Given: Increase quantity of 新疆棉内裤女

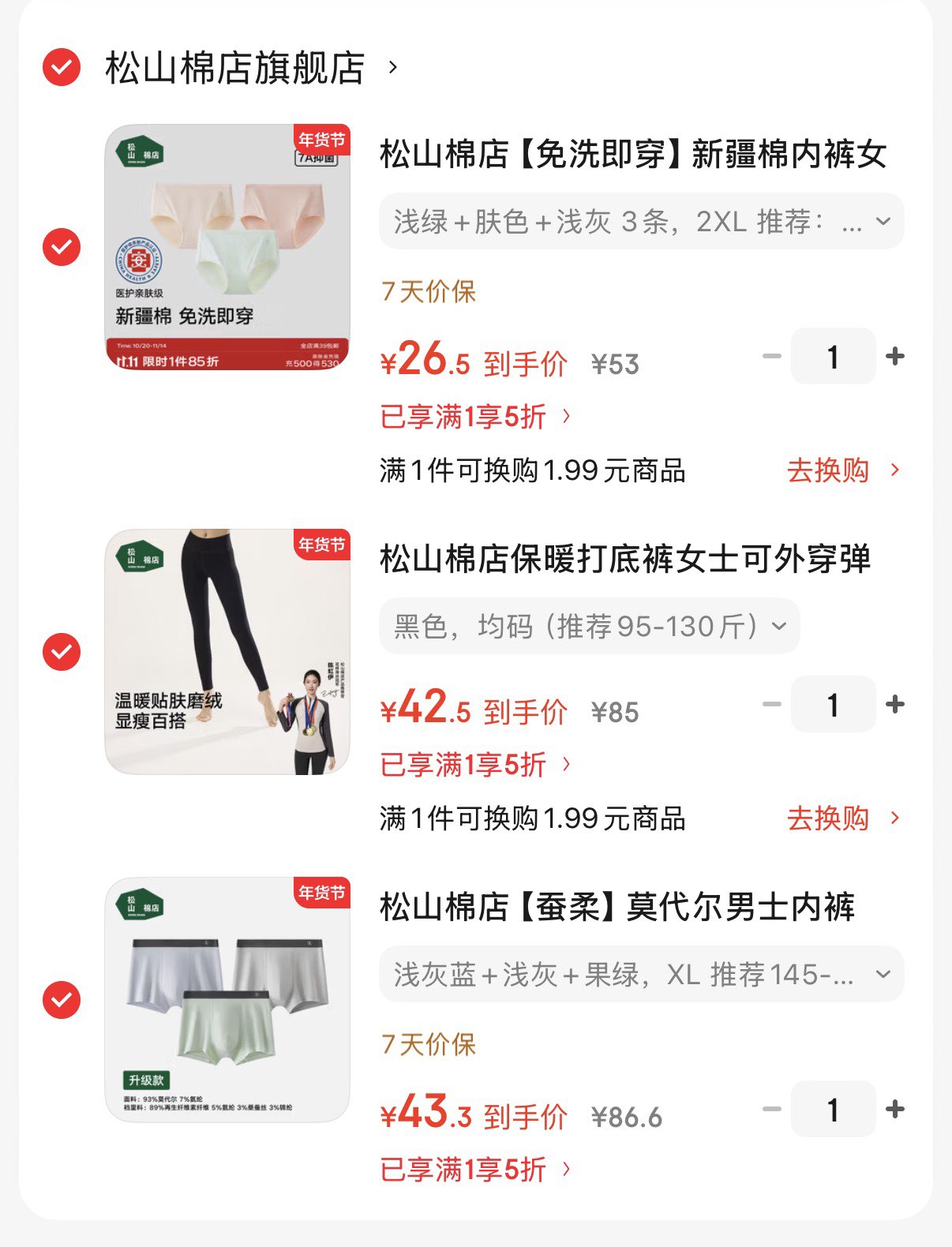Looking at the screenshot, I should click(894, 357).
